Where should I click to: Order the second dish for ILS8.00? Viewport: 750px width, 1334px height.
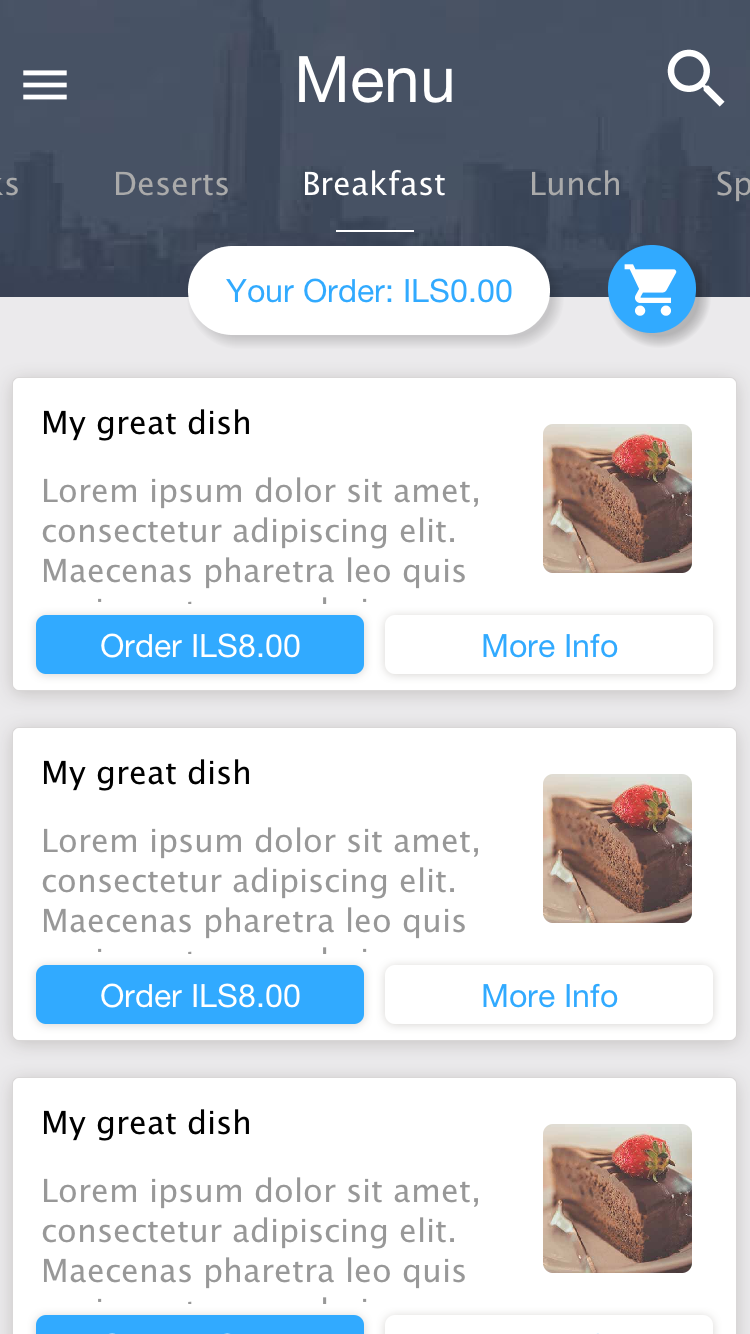point(200,995)
